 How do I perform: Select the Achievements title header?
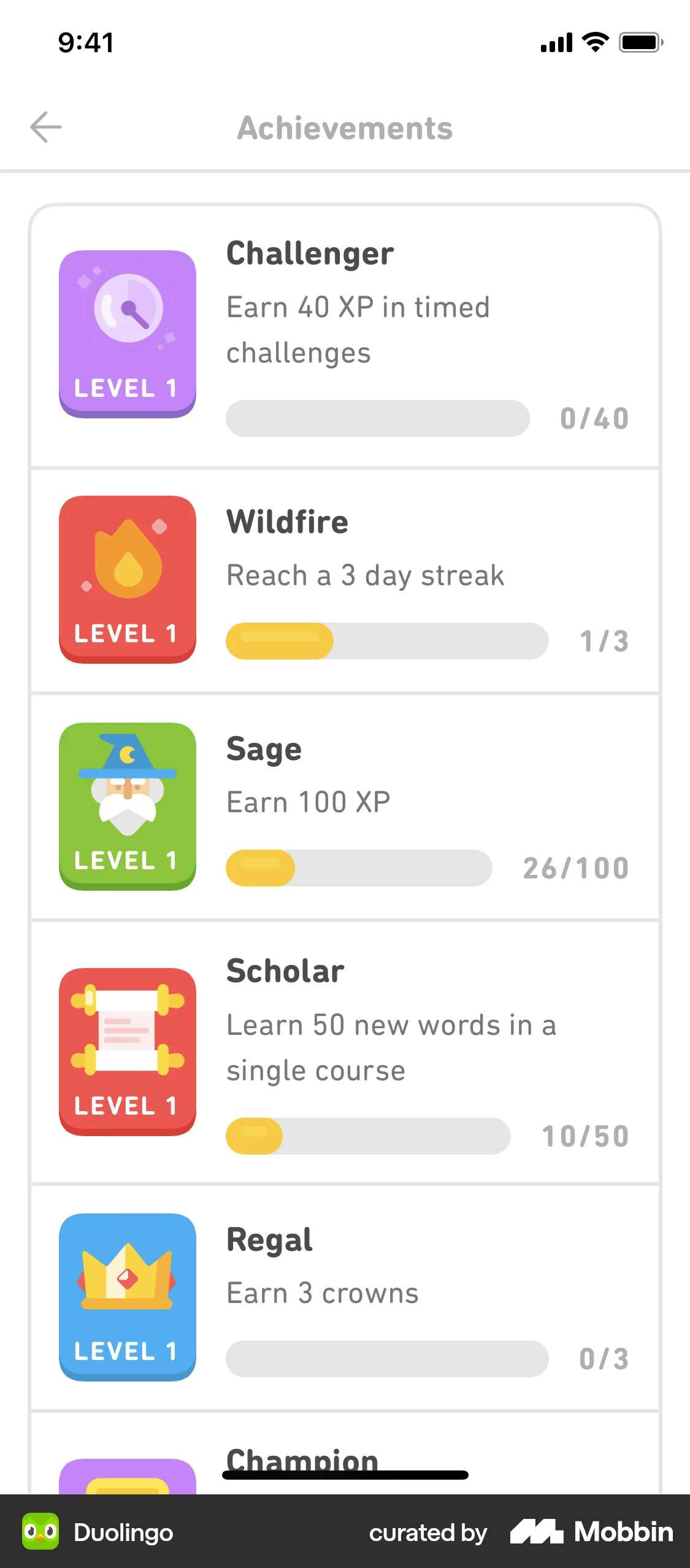click(345, 128)
